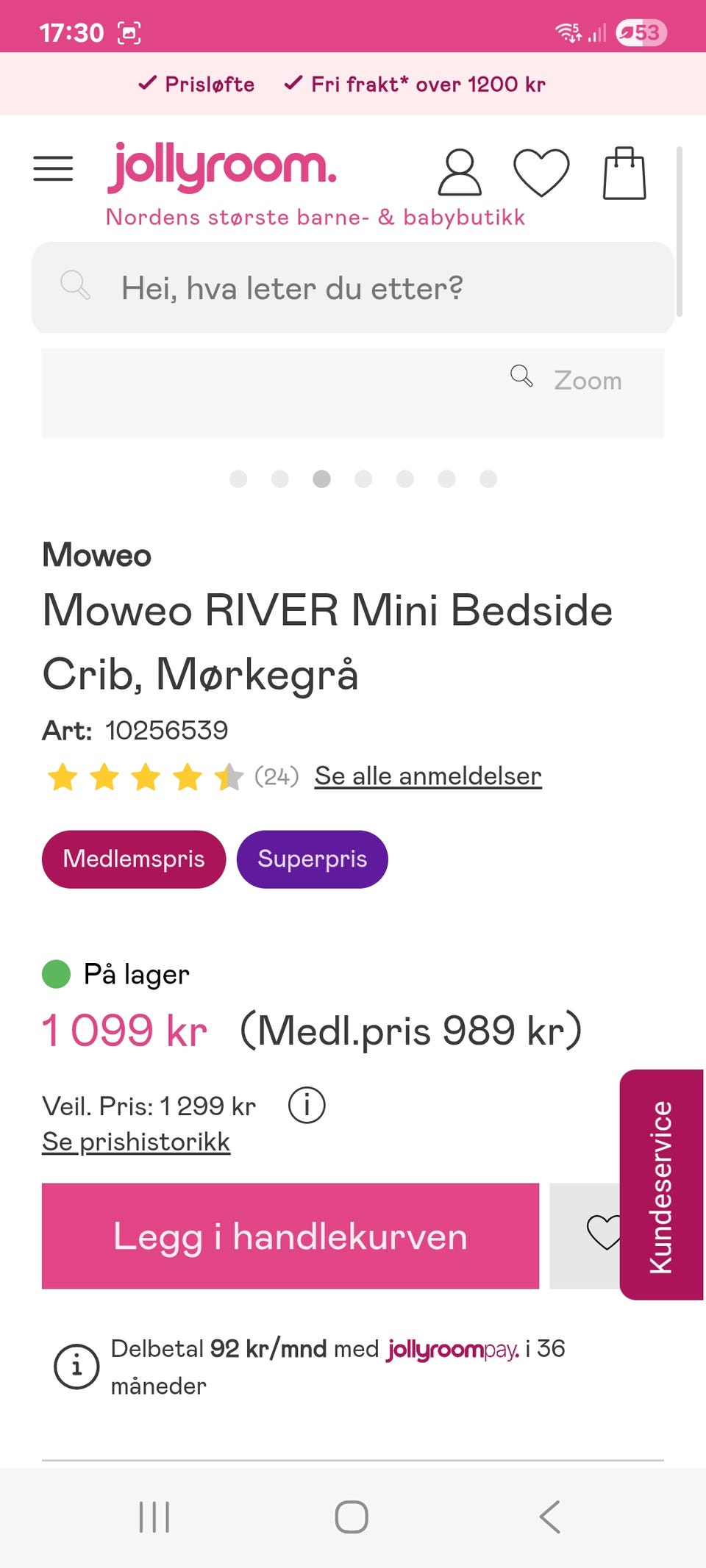Image resolution: width=706 pixels, height=1568 pixels.
Task: Open the Kundeservice side tab
Action: coord(661,1184)
